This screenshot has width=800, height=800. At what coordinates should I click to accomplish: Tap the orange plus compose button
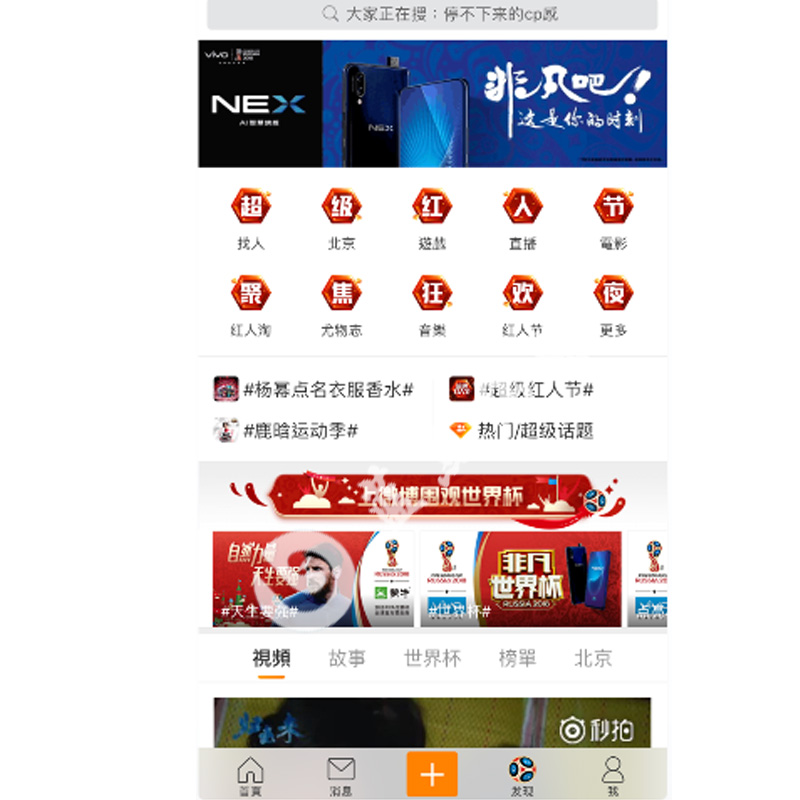point(432,774)
